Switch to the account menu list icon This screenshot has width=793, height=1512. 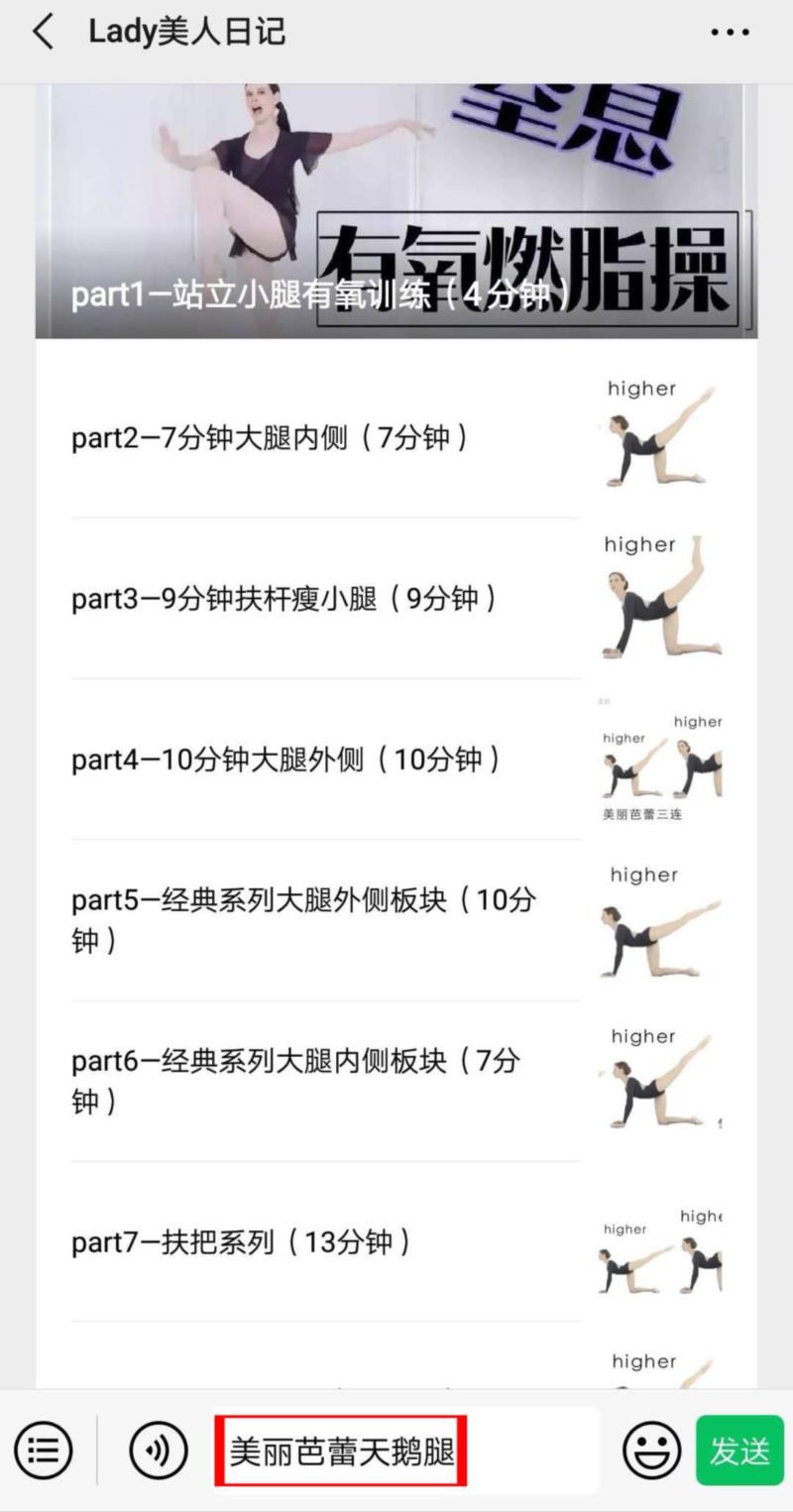tap(44, 1451)
